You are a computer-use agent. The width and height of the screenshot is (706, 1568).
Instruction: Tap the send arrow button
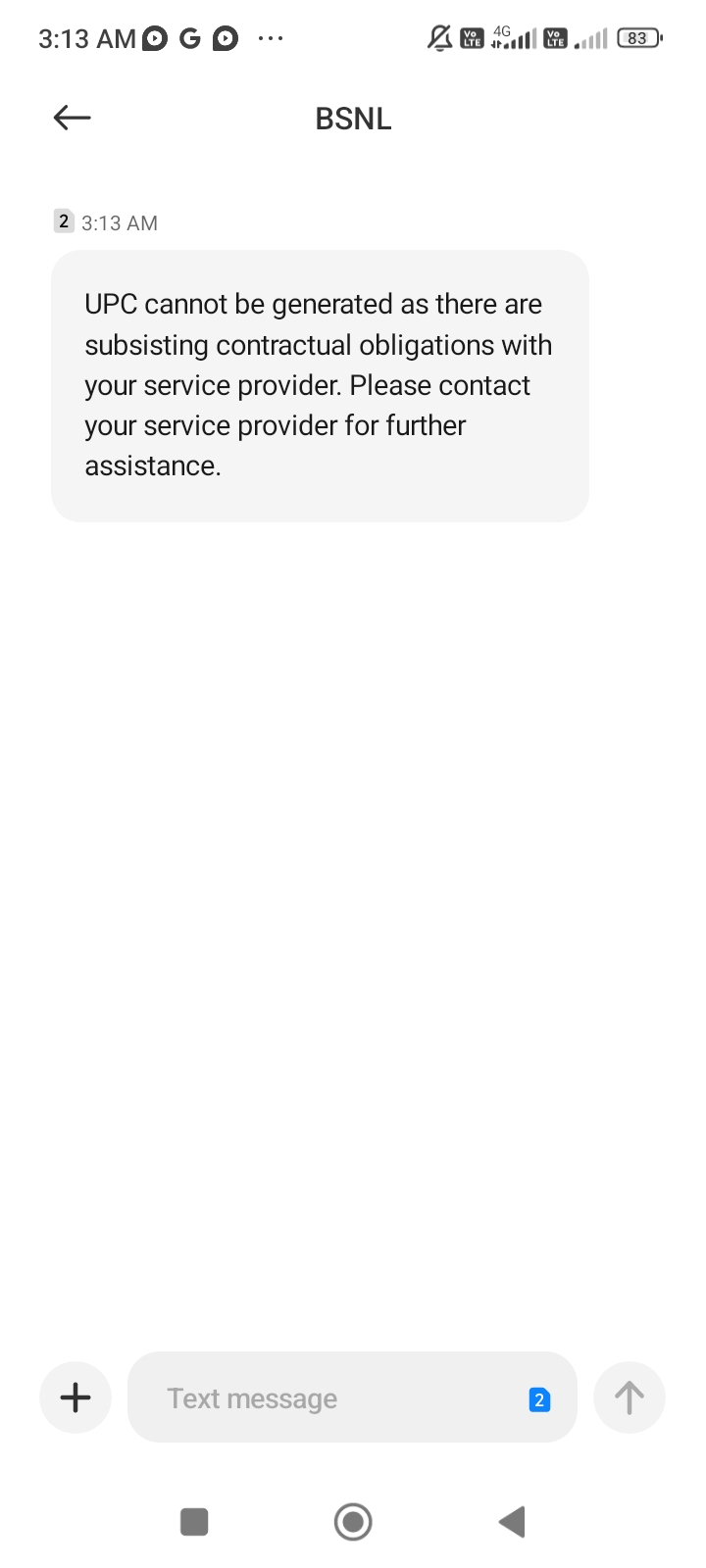pos(629,1397)
